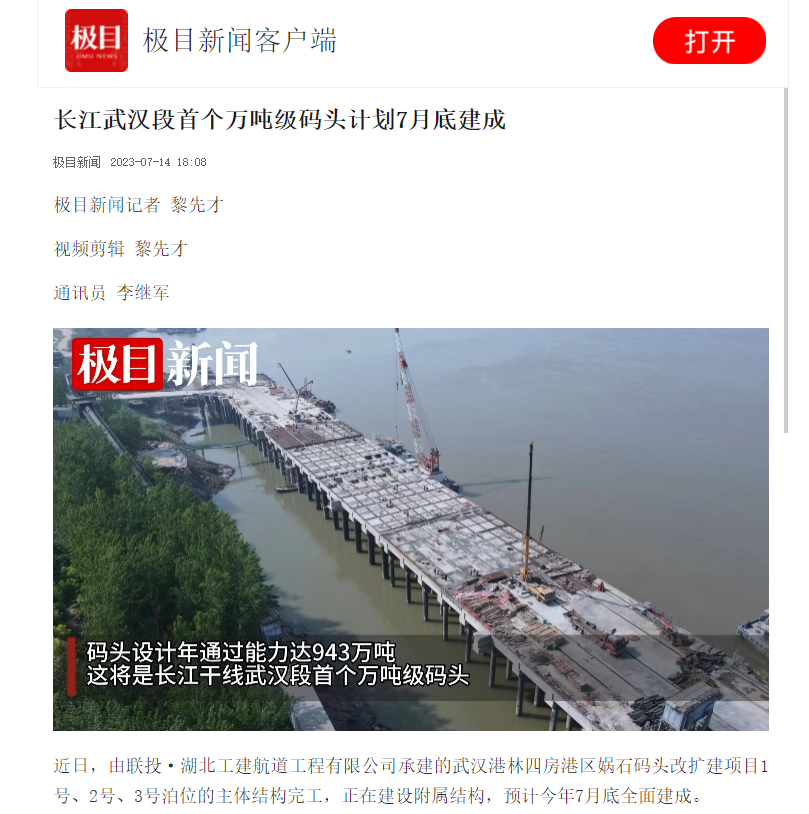Open the 极目新闻客户端 app banner

(240, 41)
